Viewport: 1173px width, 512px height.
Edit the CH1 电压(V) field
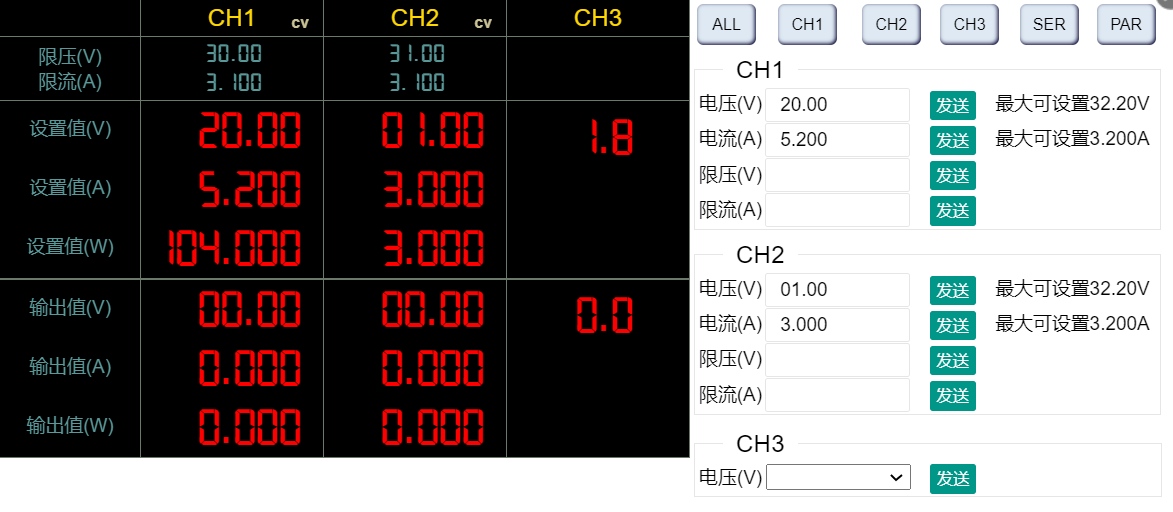[x=837, y=105]
